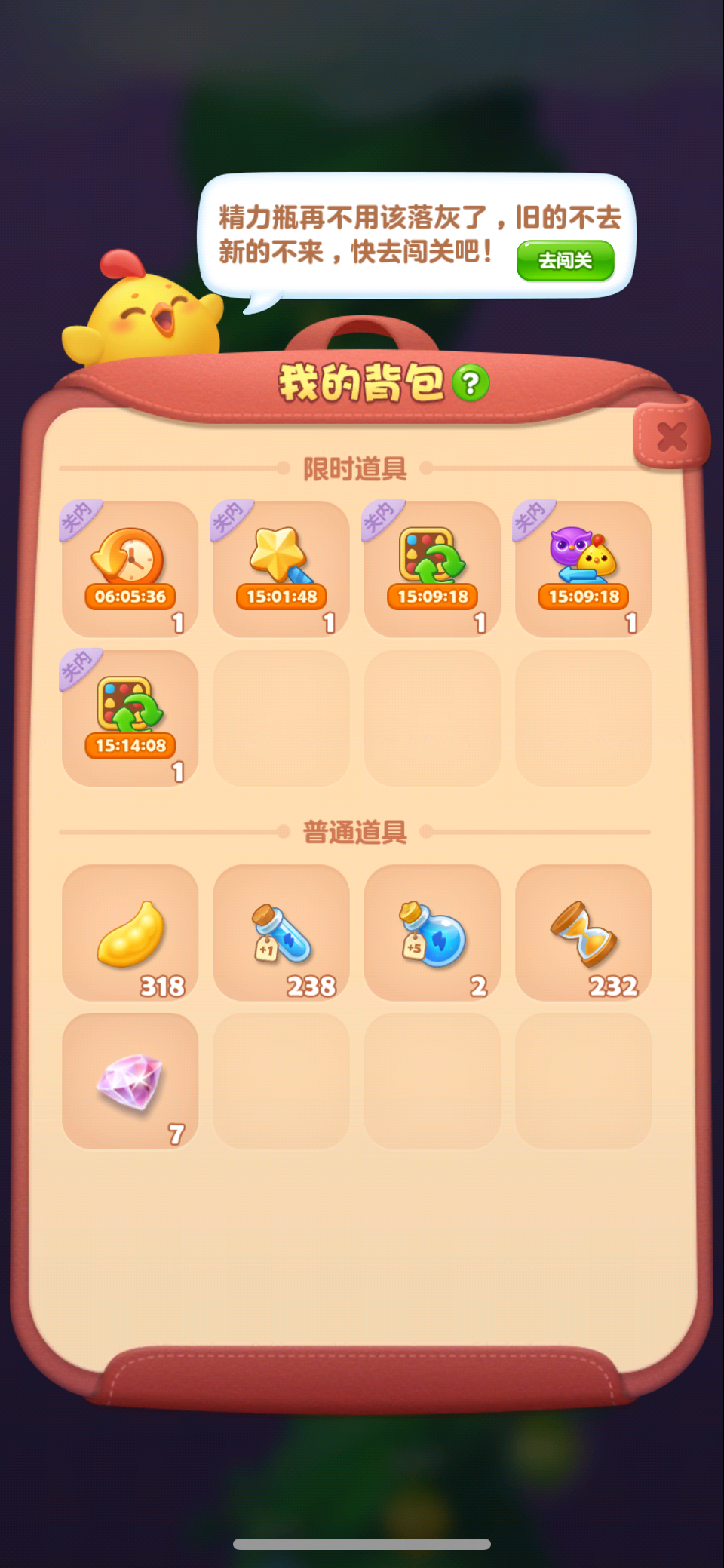Screen dimensions: 724x1568
Task: Close the 我的背包 backpack panel
Action: pos(670,437)
